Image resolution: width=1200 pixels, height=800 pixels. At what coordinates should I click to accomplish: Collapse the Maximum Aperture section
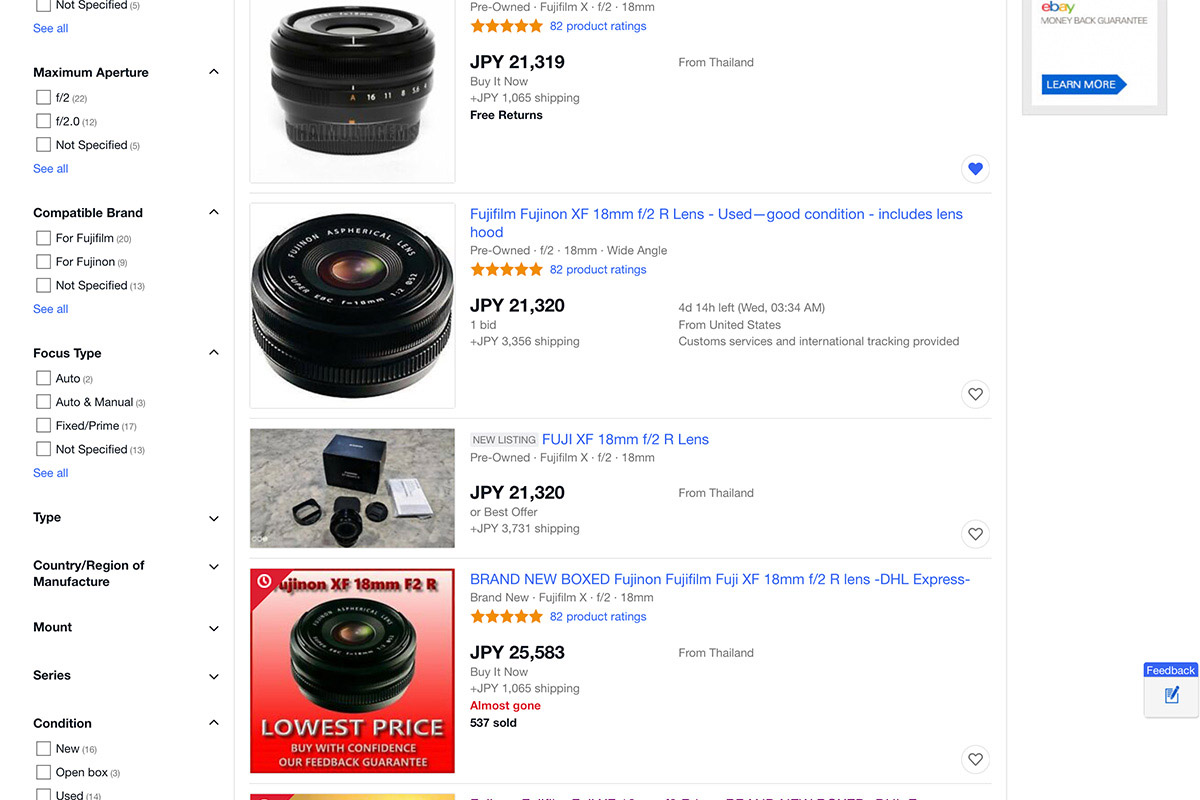(213, 72)
